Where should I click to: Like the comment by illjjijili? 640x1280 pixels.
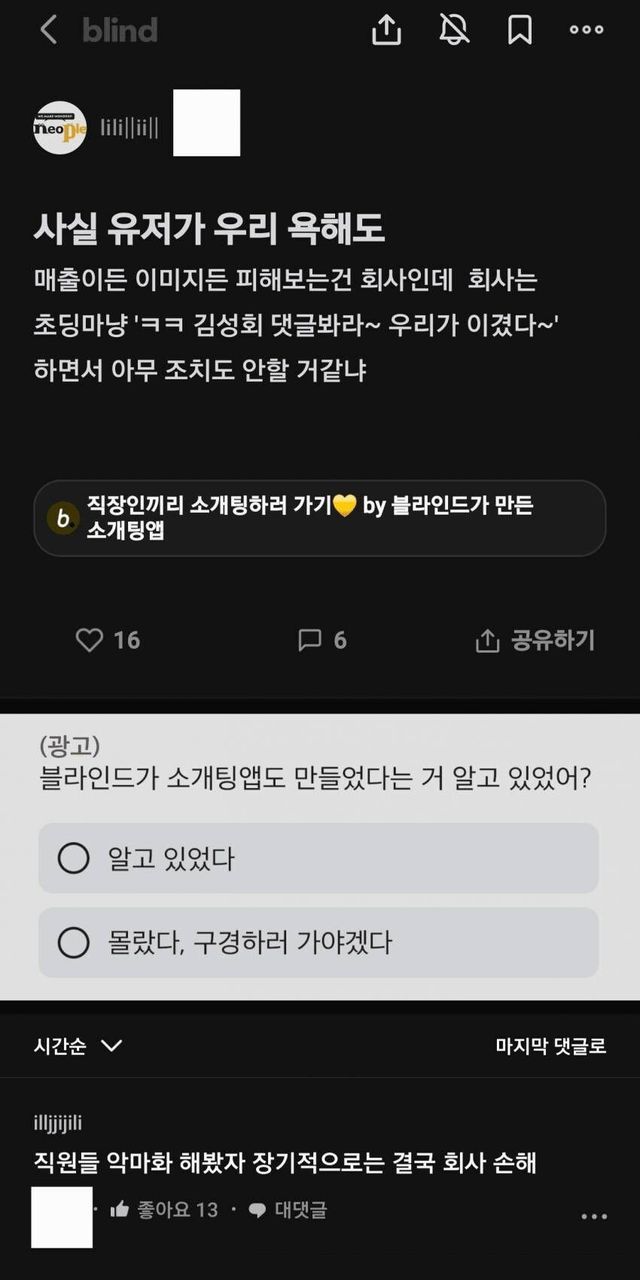coord(164,1210)
